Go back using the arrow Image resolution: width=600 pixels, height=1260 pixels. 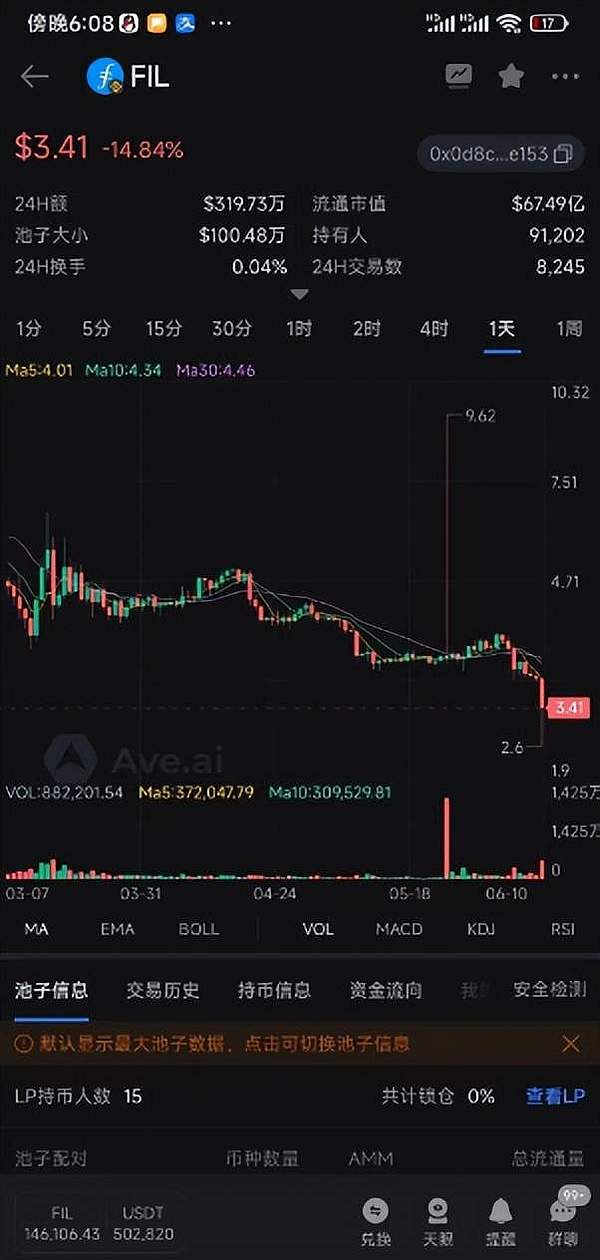(x=34, y=77)
